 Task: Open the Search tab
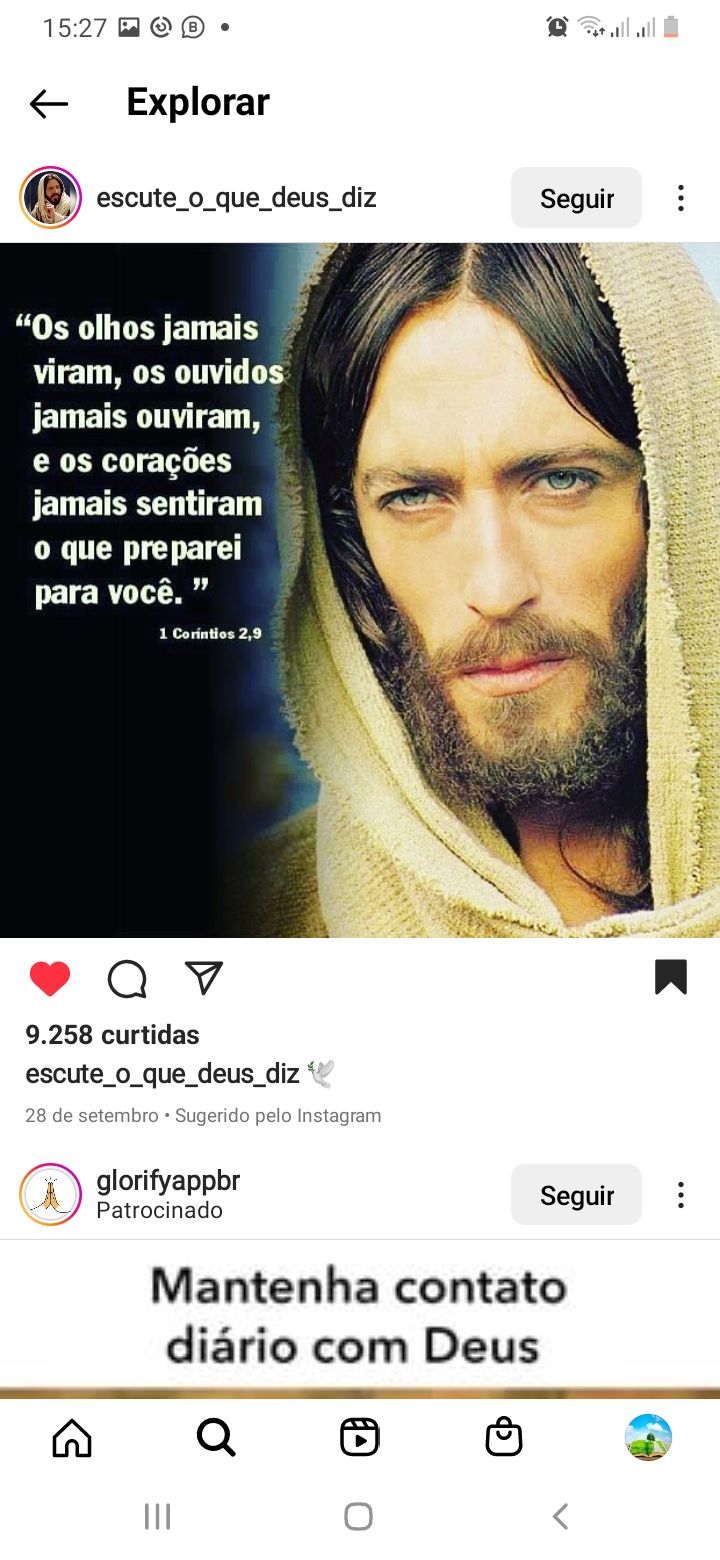click(216, 1438)
